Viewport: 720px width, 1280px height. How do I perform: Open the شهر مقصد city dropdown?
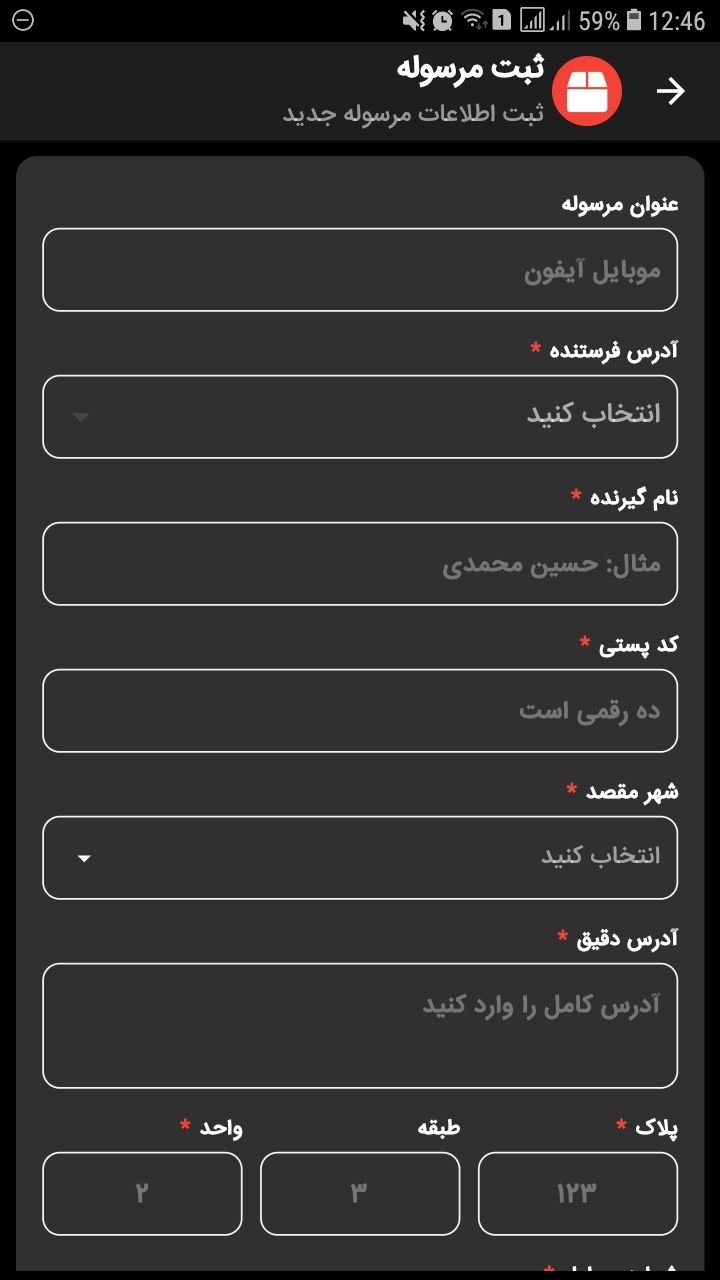(x=360, y=857)
